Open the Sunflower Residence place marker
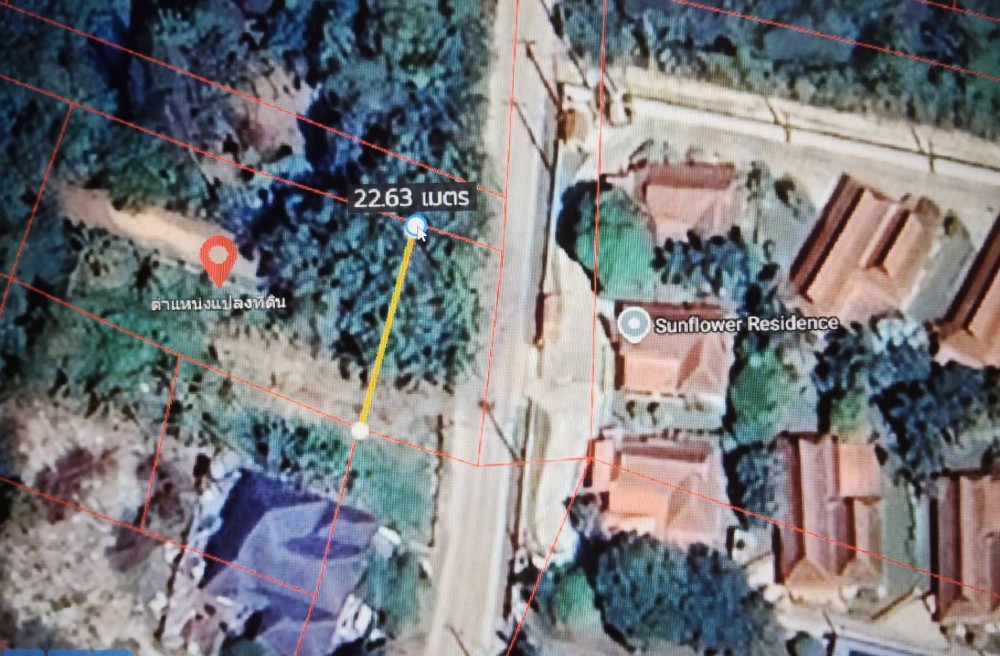The width and height of the screenshot is (1000, 656). [632, 323]
